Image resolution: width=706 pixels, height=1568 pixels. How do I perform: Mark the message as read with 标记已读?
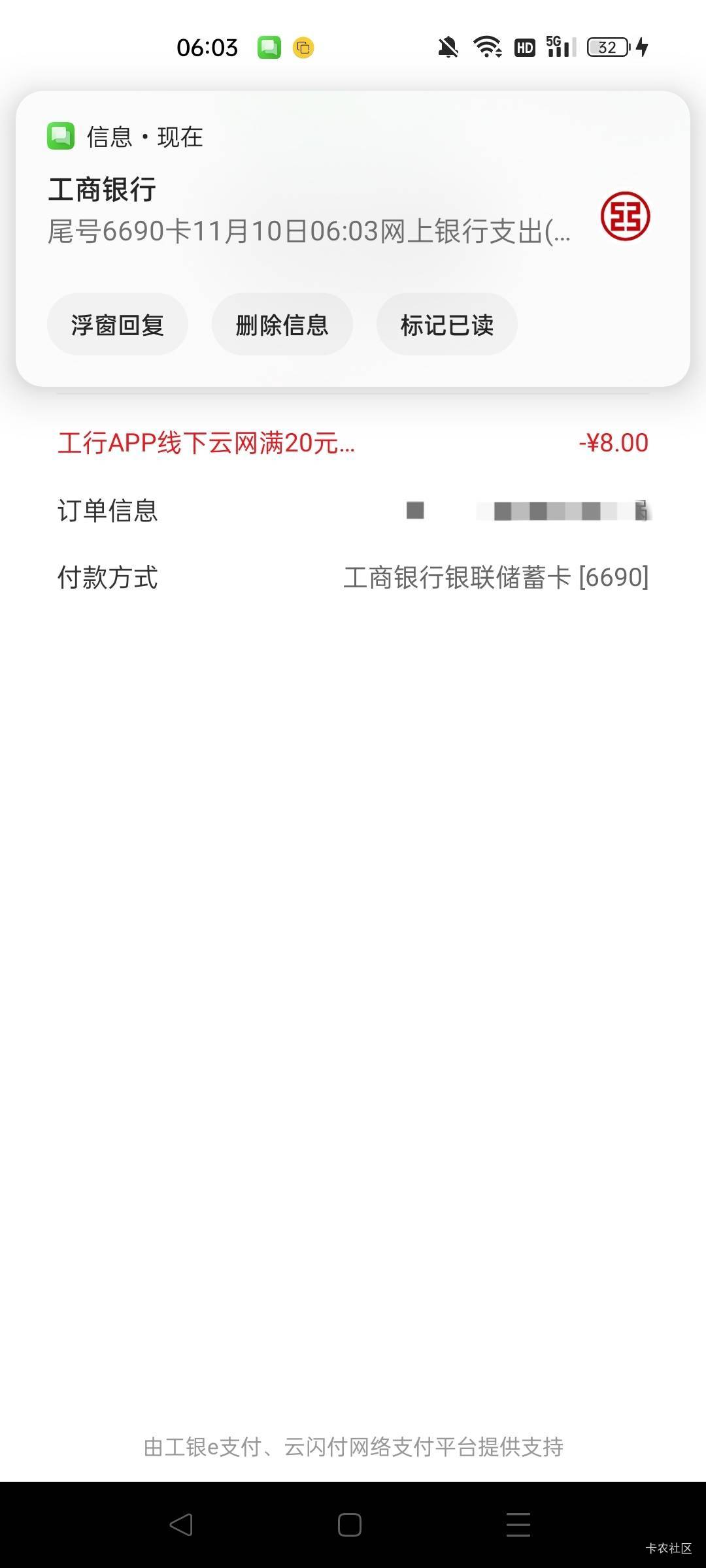click(x=446, y=325)
